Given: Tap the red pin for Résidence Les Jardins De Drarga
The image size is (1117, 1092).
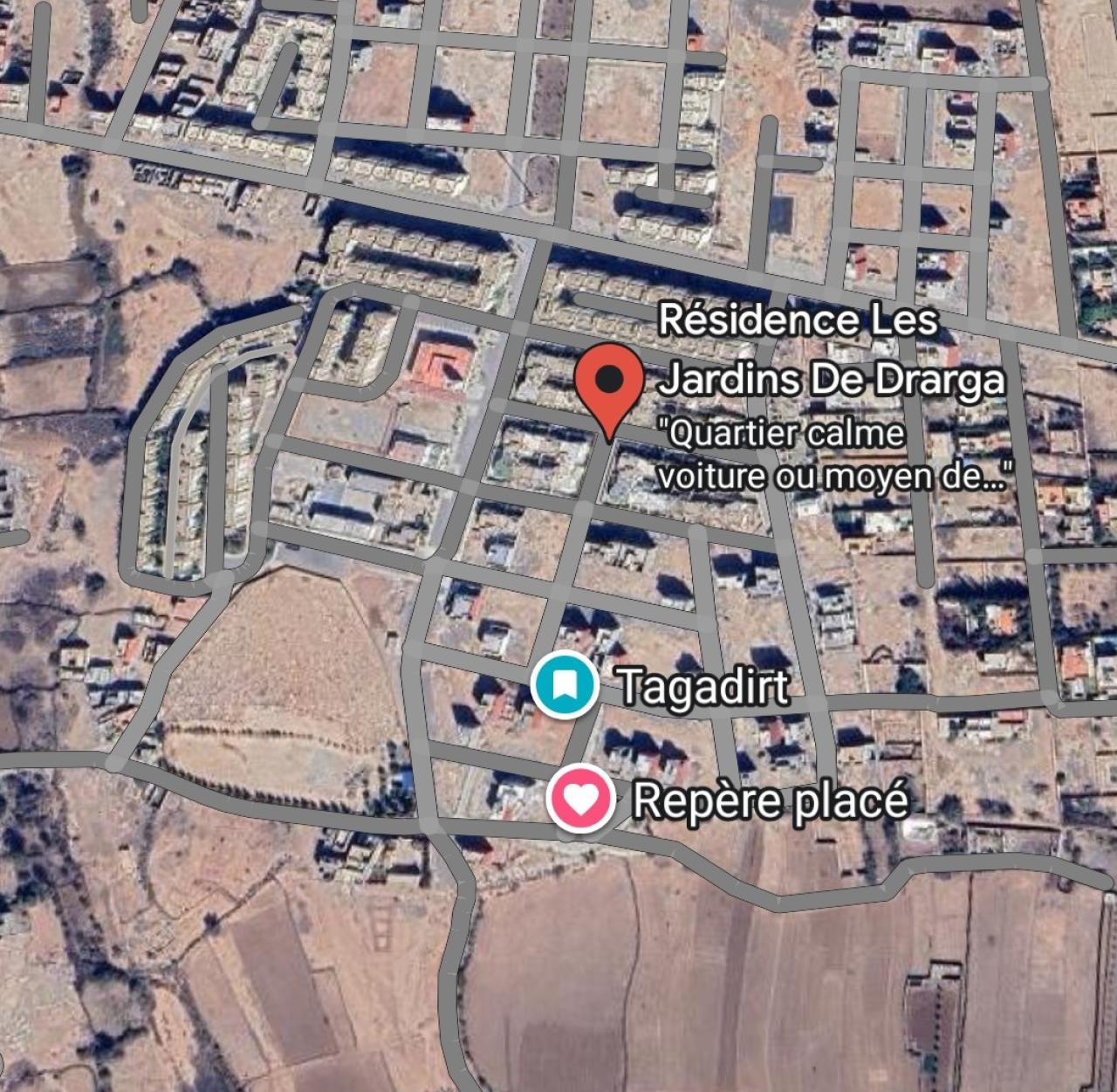Looking at the screenshot, I should point(610,382).
